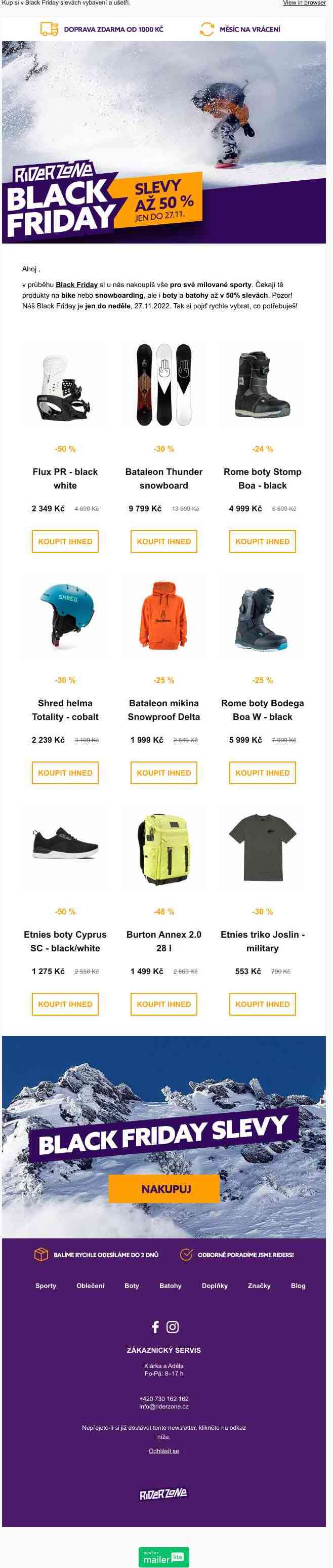Tap the orange Nakupuj button
Viewport: 333px width, 1568px height.
pos(164,1188)
